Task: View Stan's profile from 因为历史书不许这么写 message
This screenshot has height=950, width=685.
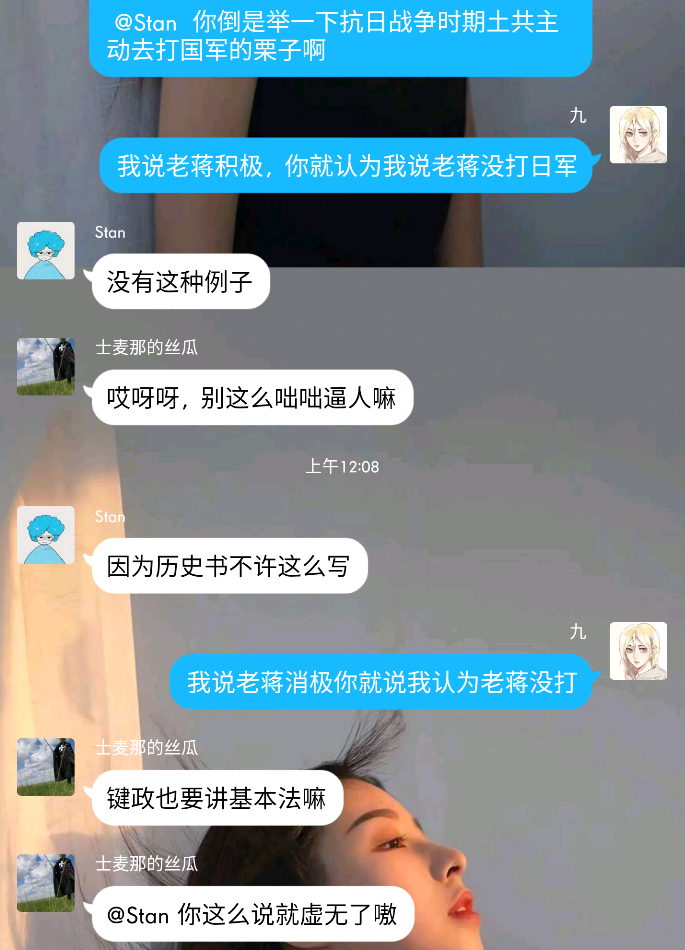Action: click(x=46, y=535)
